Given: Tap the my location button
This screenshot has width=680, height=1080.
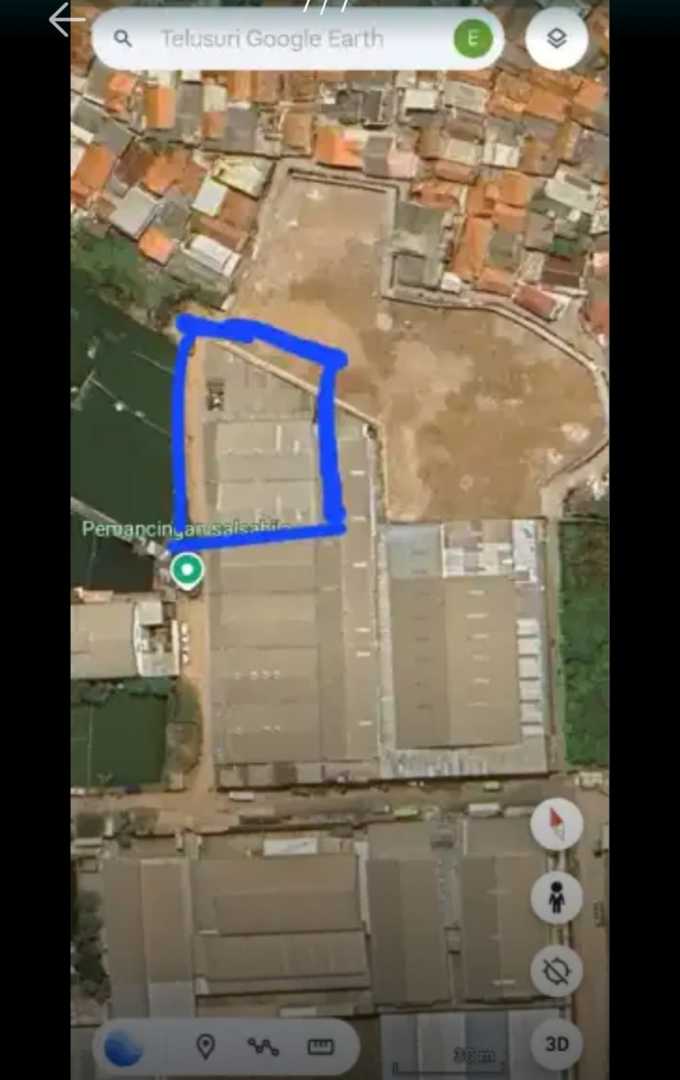Looking at the screenshot, I should [557, 971].
